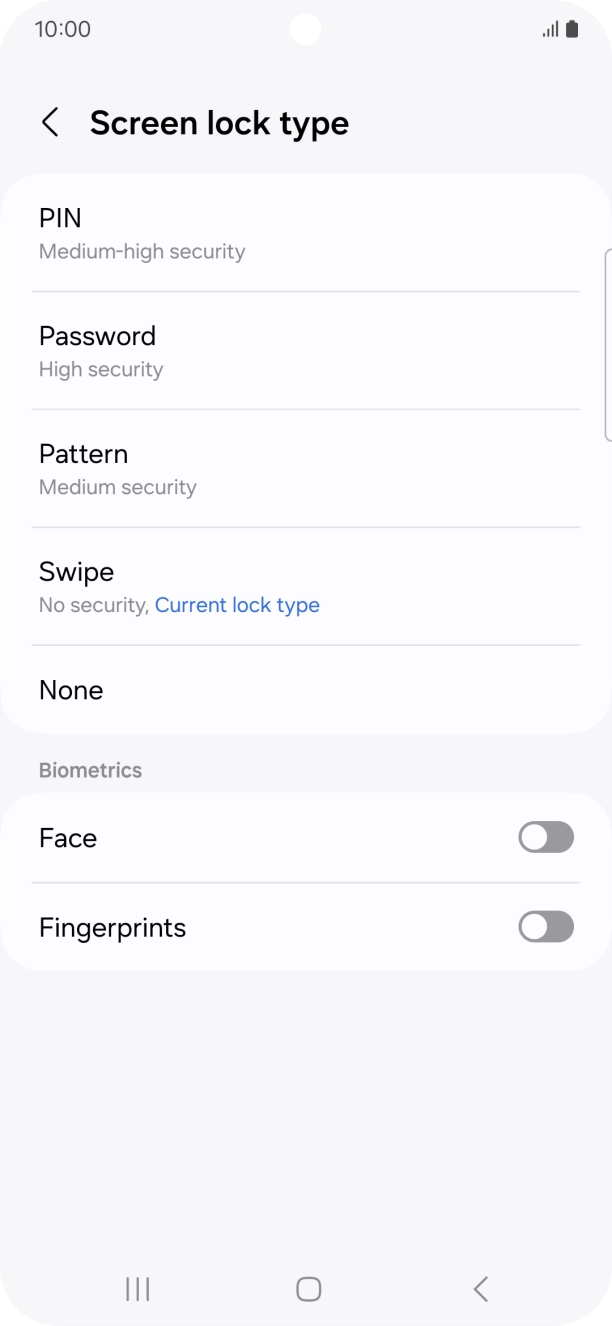
Task: Turn on the Fingerprints switch
Action: tap(545, 927)
